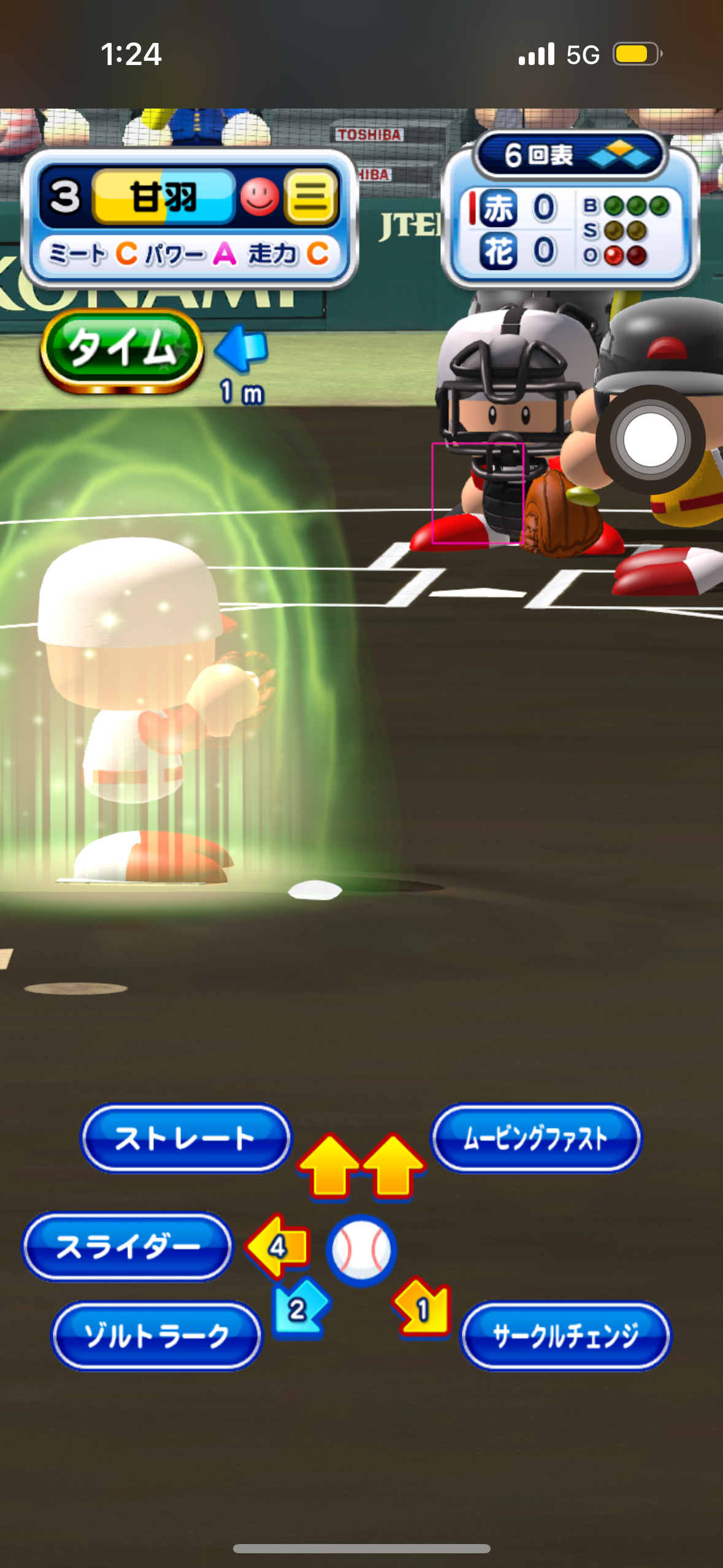Screen dimensions: 723x1568
Task: Tap the green タイム (time-out) button
Action: (x=121, y=350)
